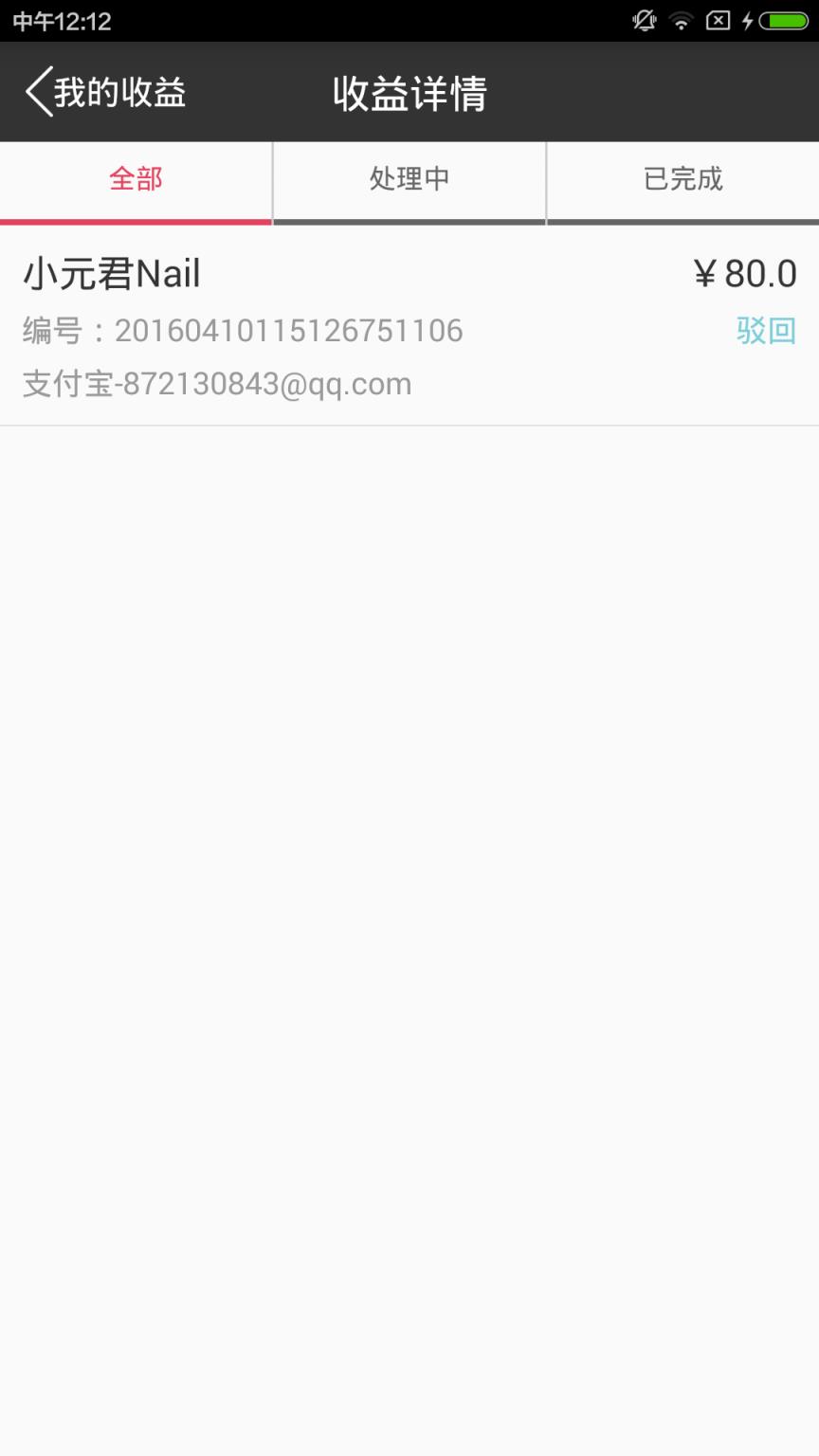The width and height of the screenshot is (819, 1456).
Task: Open the 已完成 tab
Action: click(x=682, y=178)
